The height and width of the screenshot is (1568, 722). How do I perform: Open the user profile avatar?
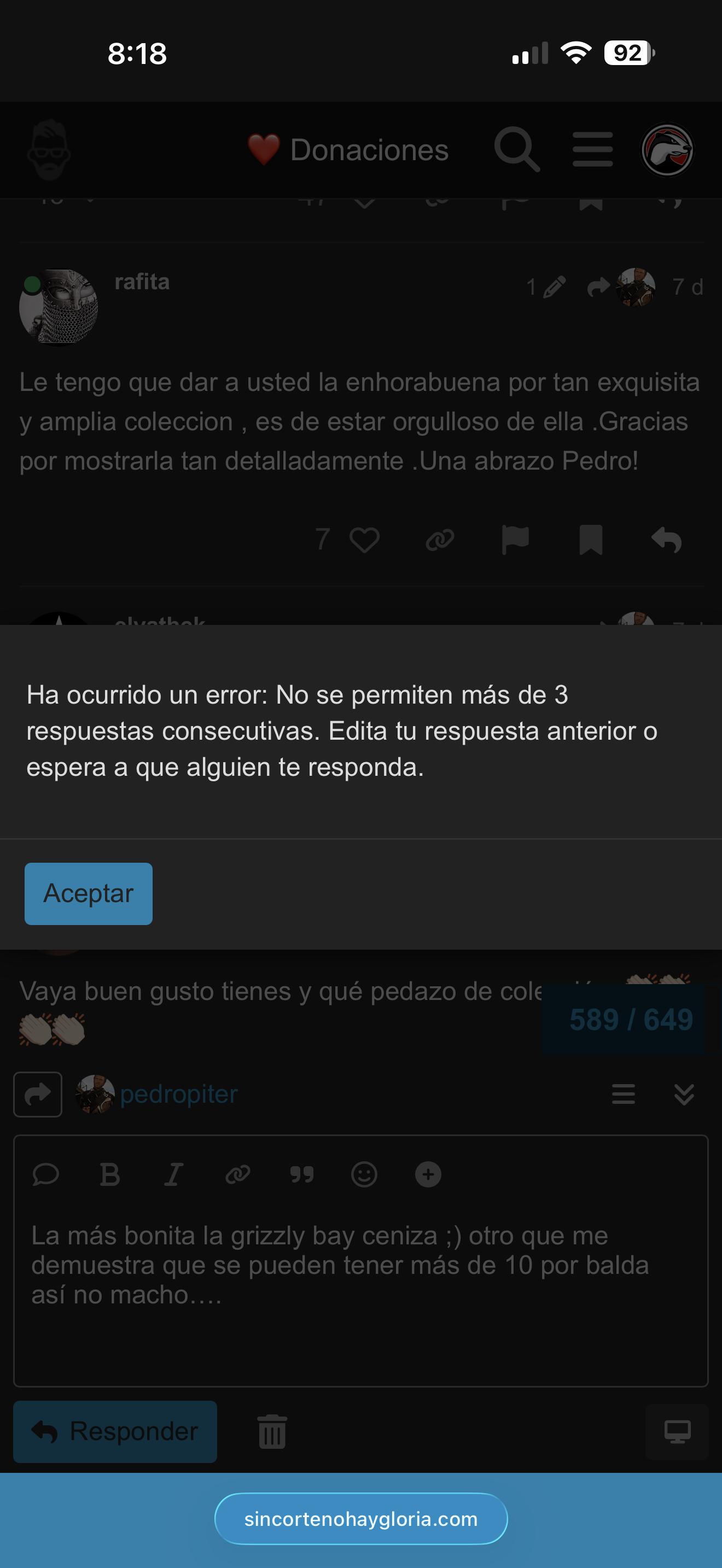667,149
